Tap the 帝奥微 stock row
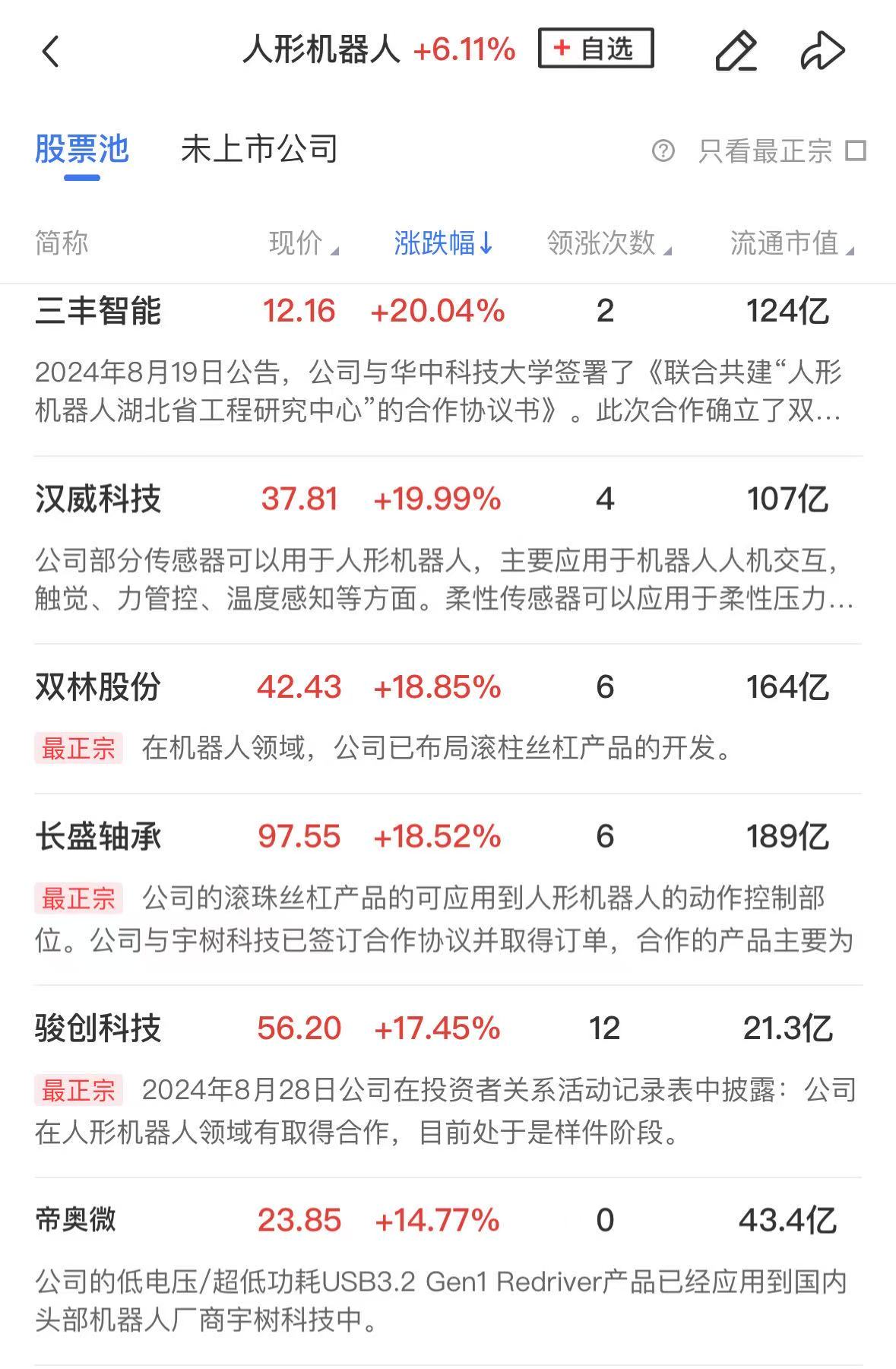The height and width of the screenshot is (1369, 896). (76, 1220)
